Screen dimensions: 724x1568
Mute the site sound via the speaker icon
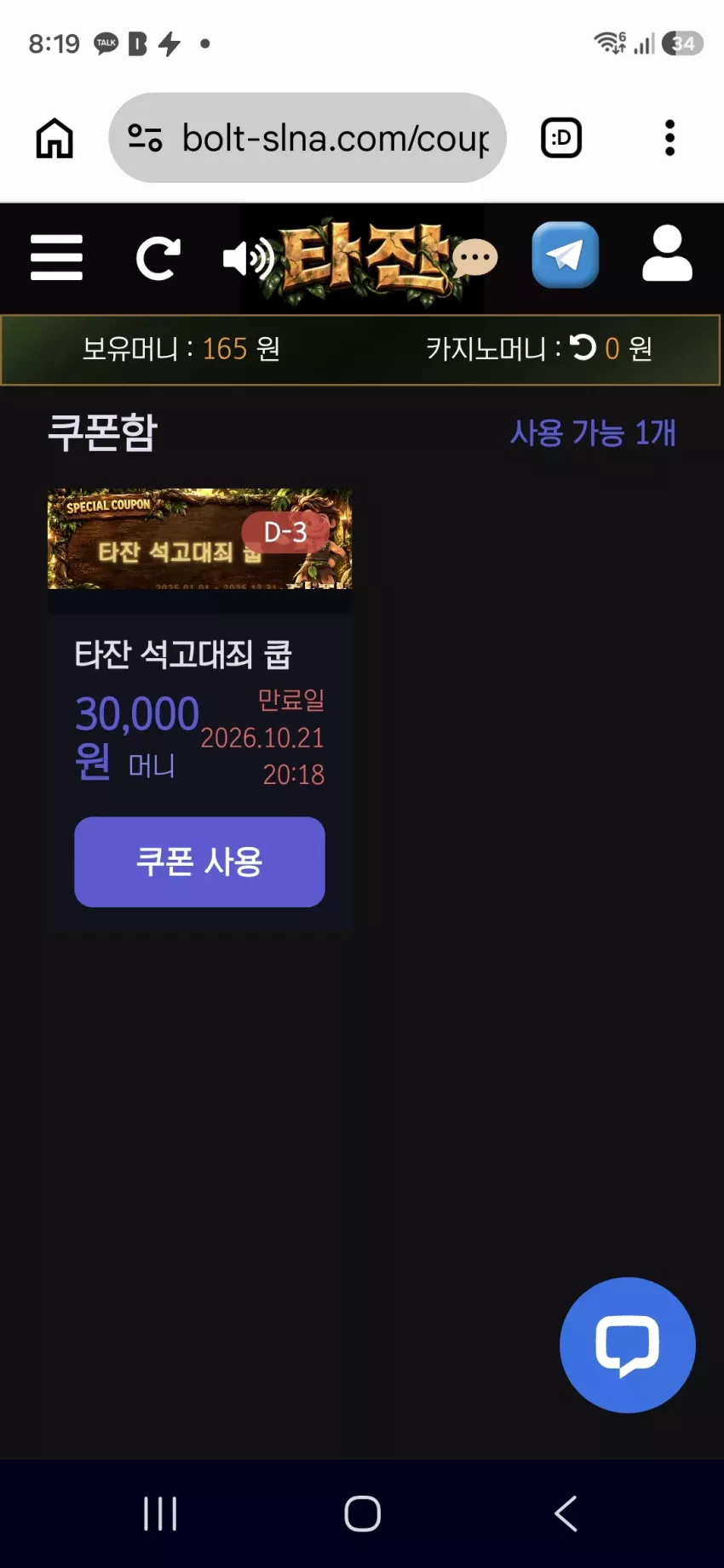[x=248, y=258]
